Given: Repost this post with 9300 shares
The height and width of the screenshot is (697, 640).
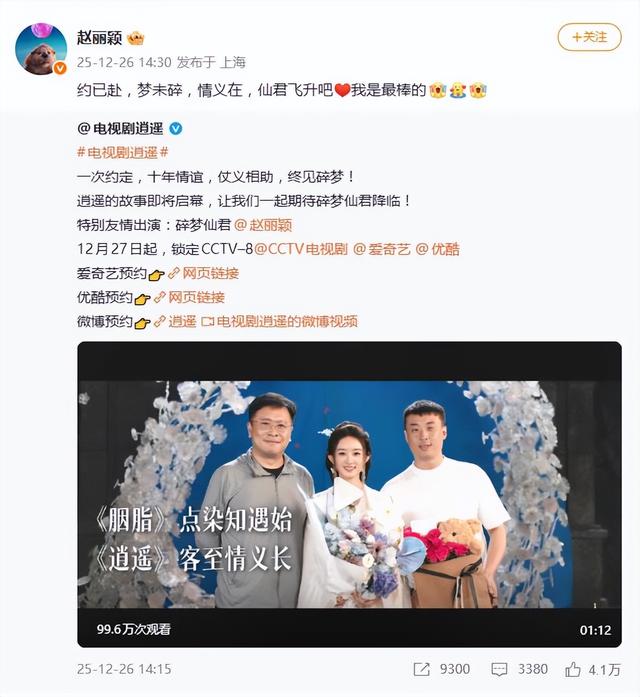Looking at the screenshot, I should tap(442, 669).
